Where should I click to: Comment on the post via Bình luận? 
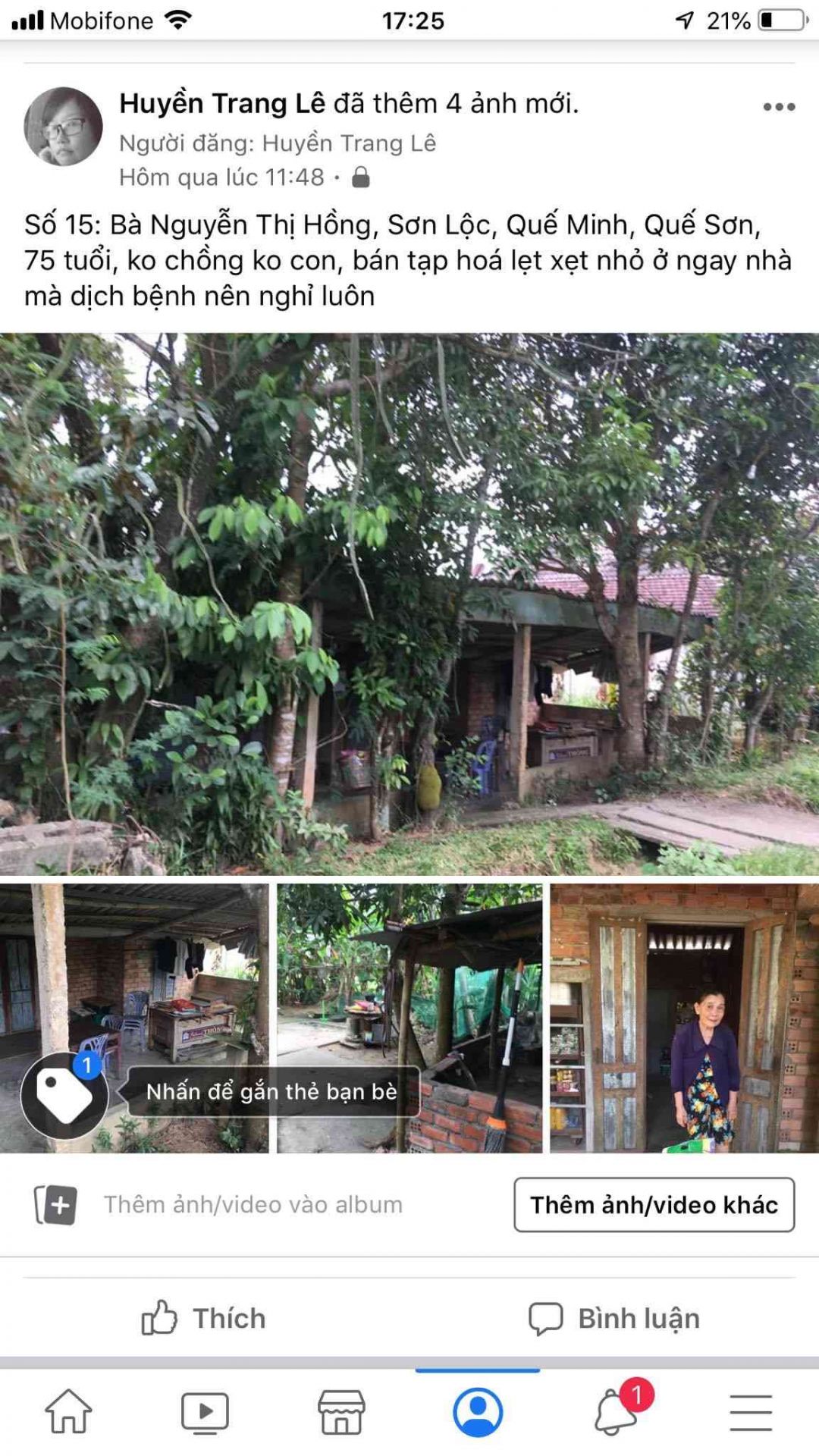click(x=614, y=1318)
